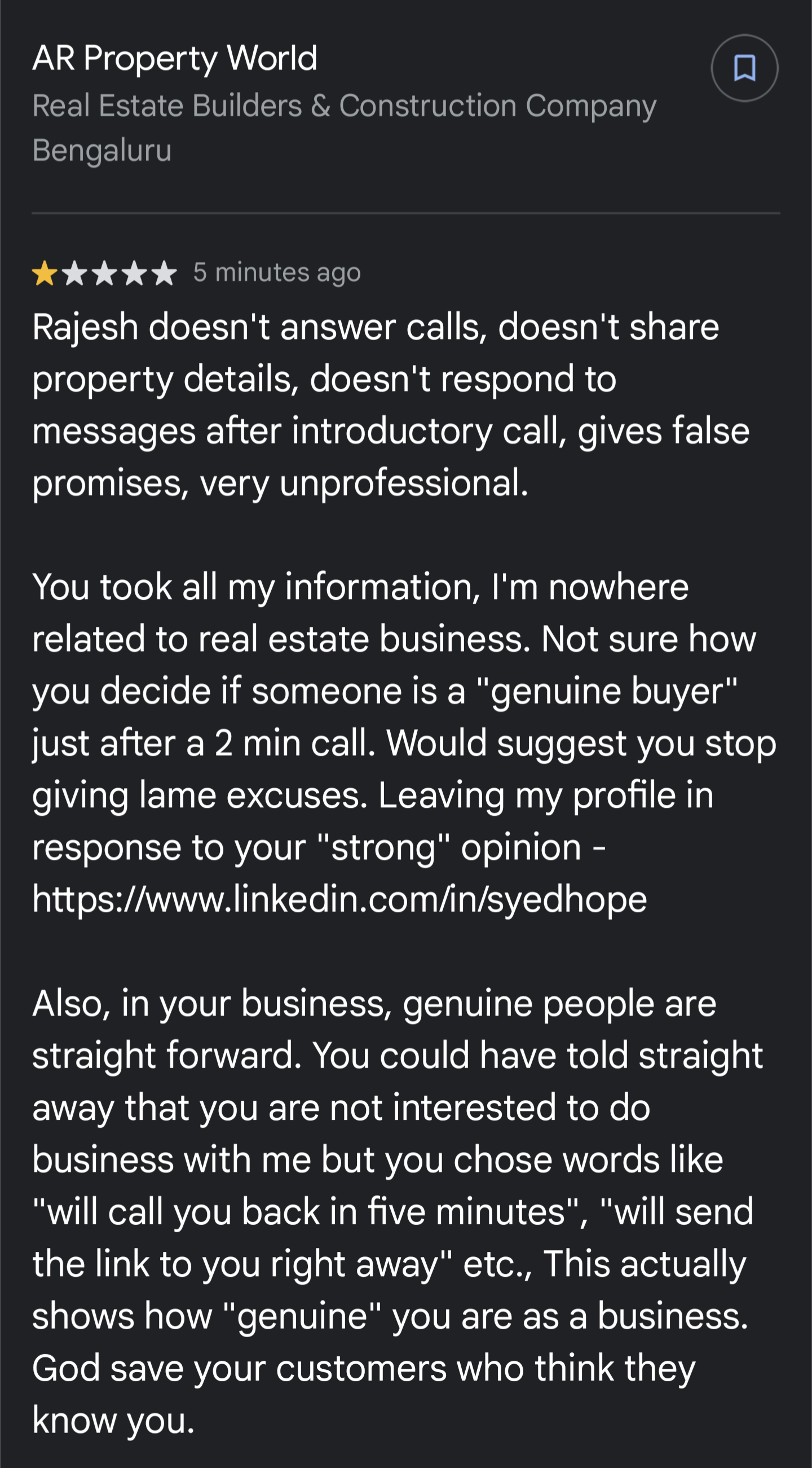Save AR Property World with the bookmark icon
The image size is (812, 1468).
744,68
